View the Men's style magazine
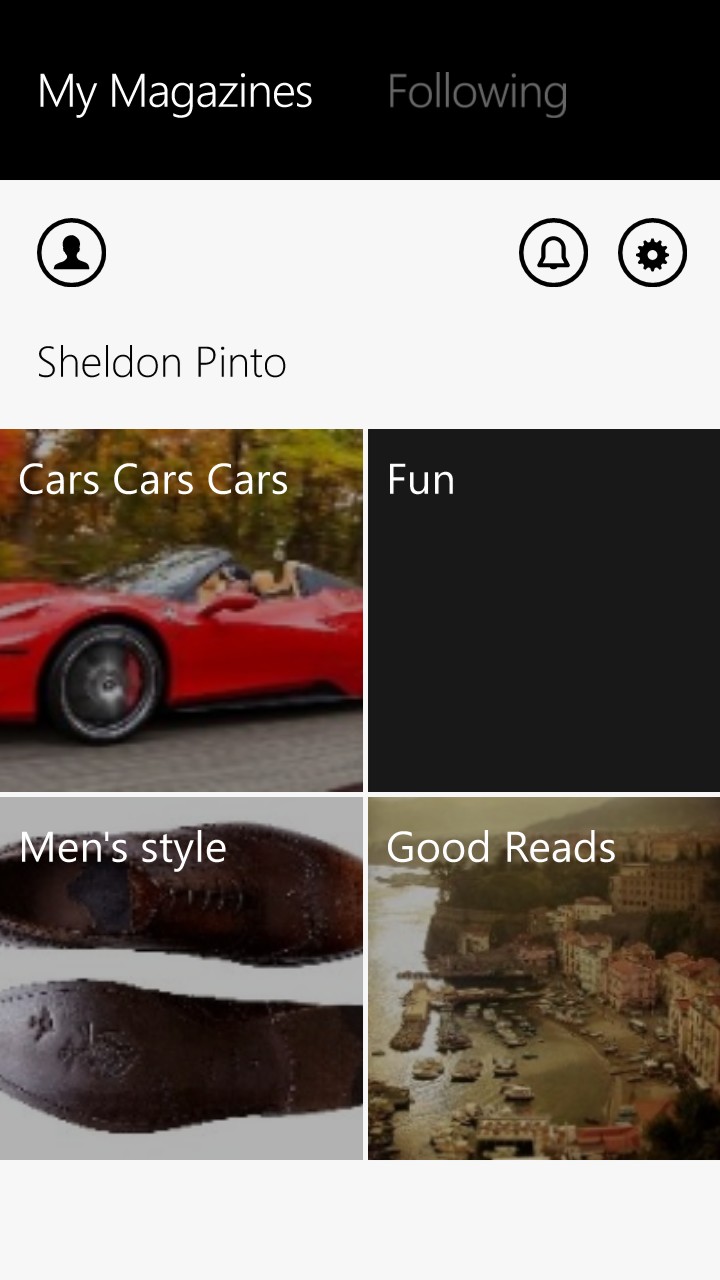The height and width of the screenshot is (1280, 720). [181, 978]
